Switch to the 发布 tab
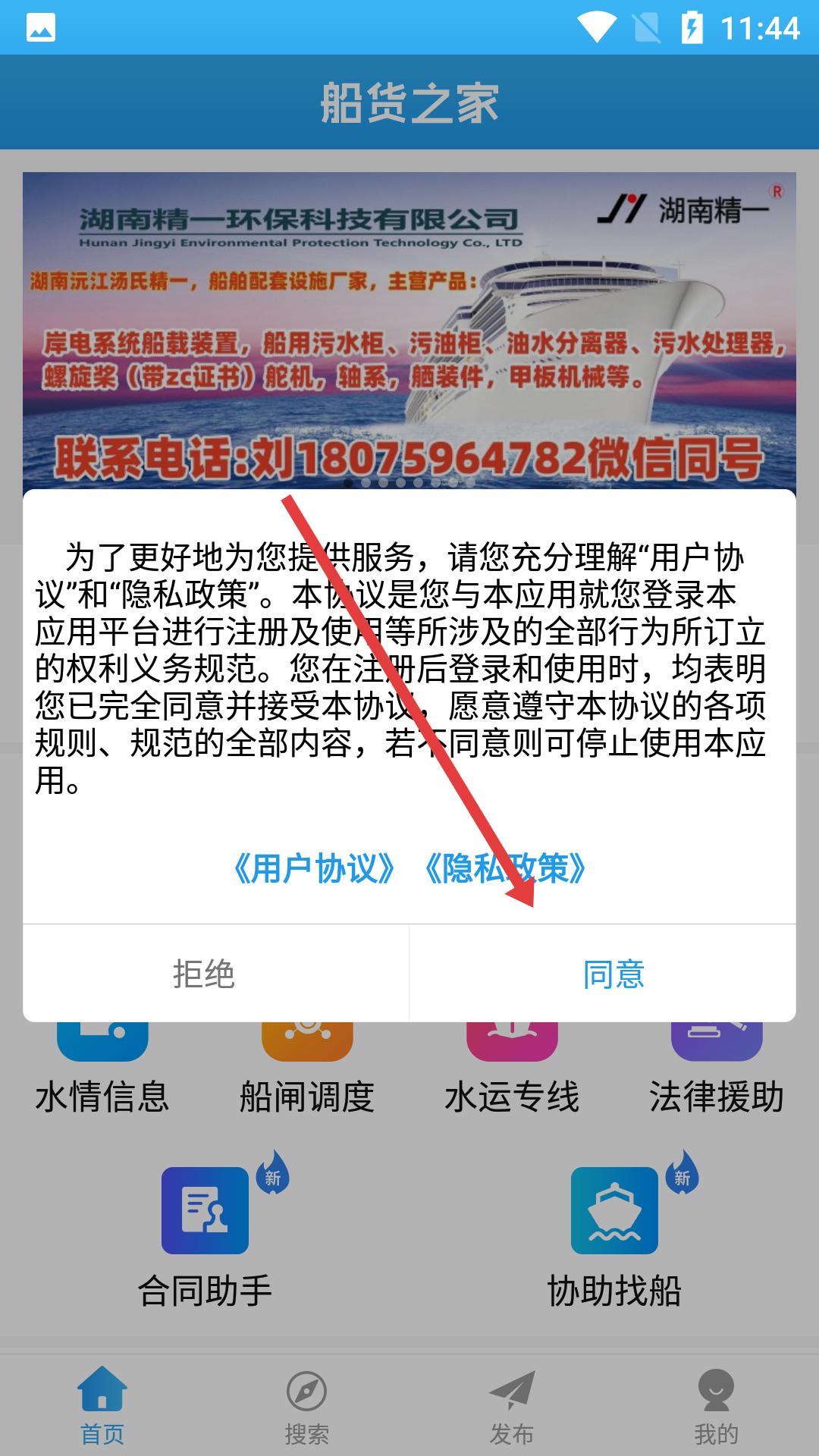 pos(512,1407)
